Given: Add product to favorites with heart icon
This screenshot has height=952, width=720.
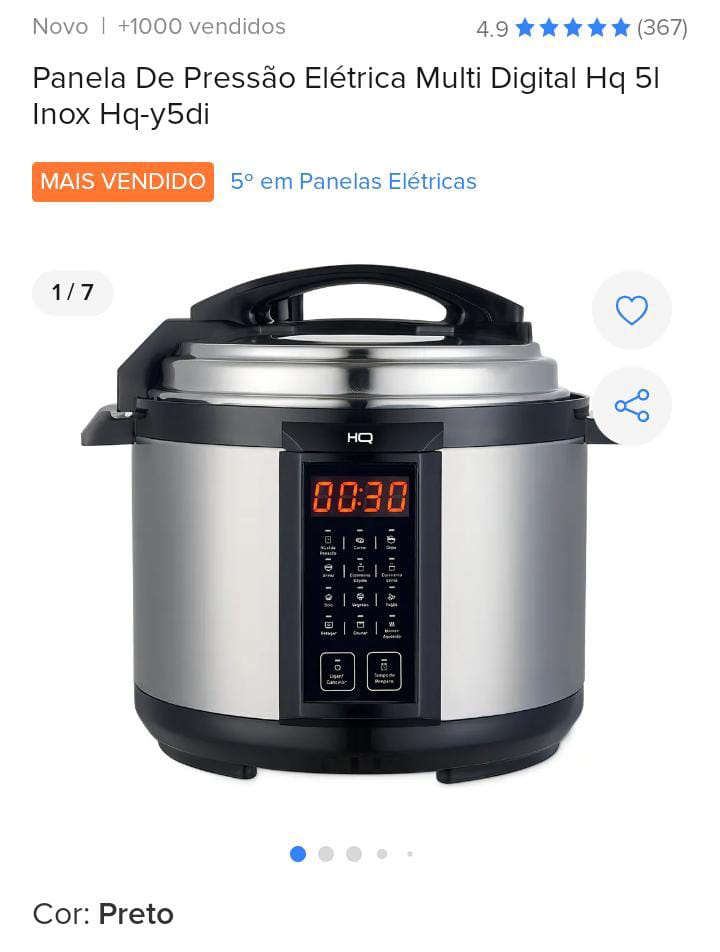Looking at the screenshot, I should point(631,310).
